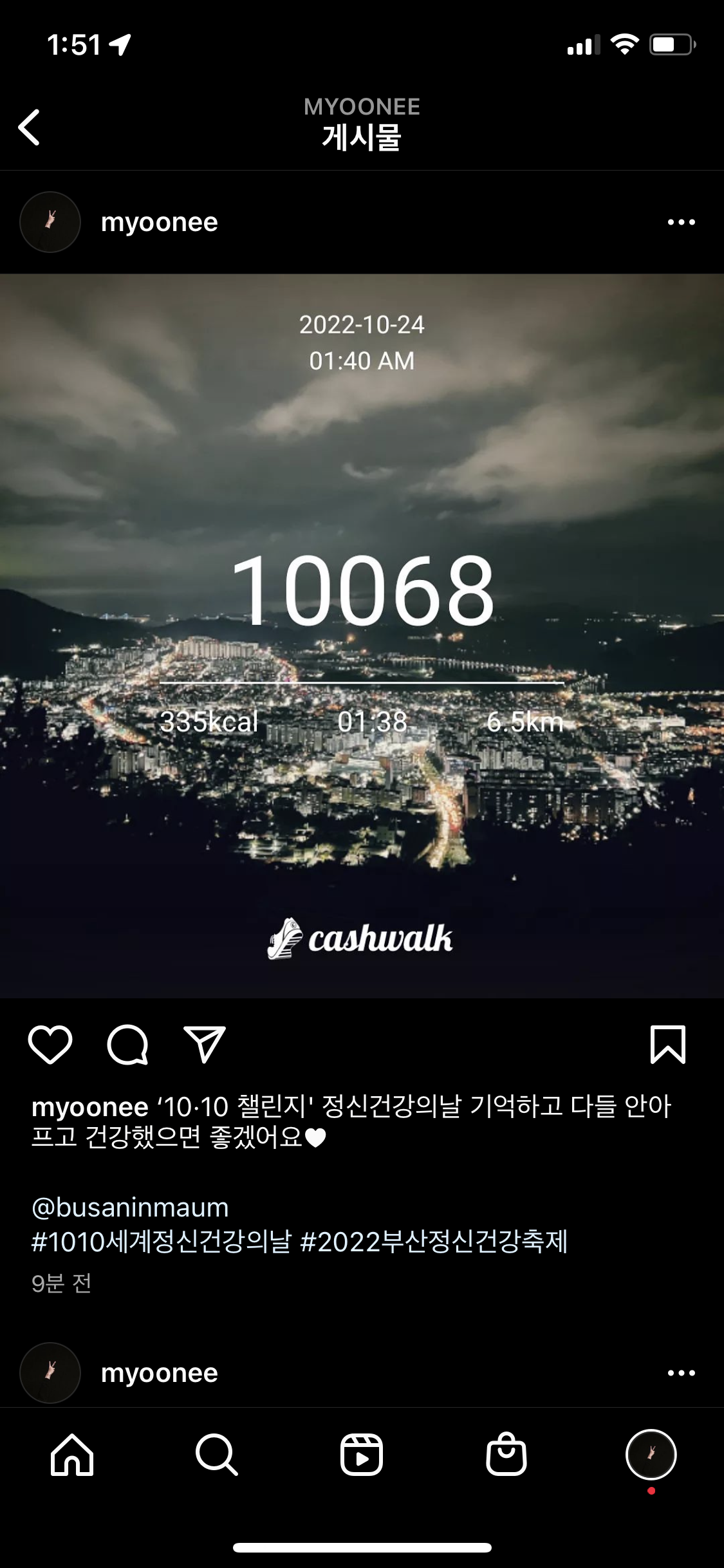Switch to the Profile tab
The height and width of the screenshot is (1568, 724).
[x=651, y=1455]
